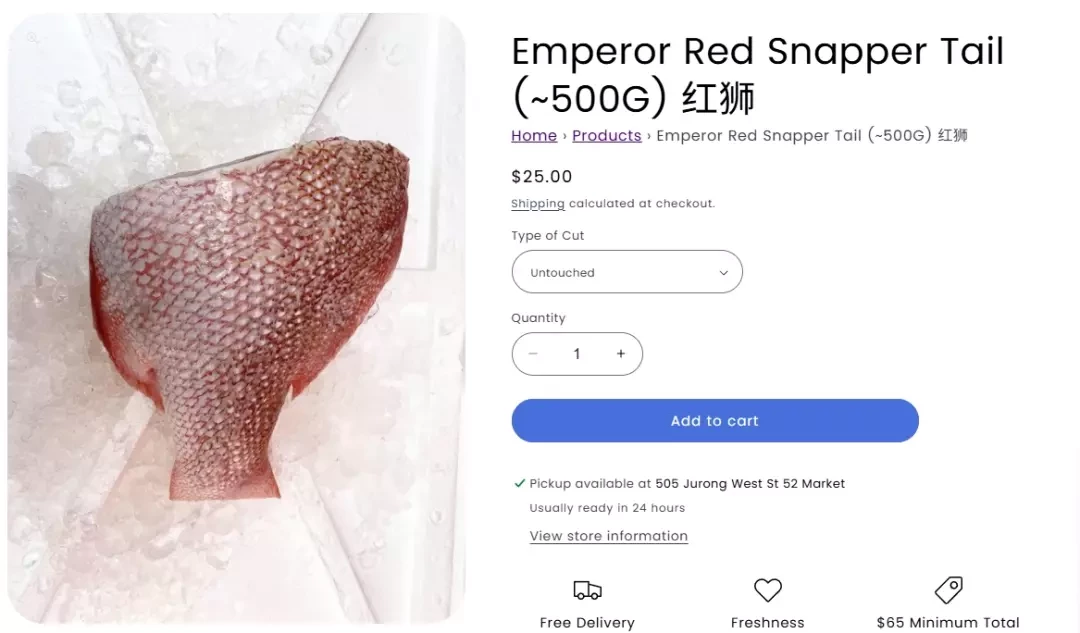Open the Home breadcrumb link
This screenshot has height=633, width=1080.
[533, 136]
